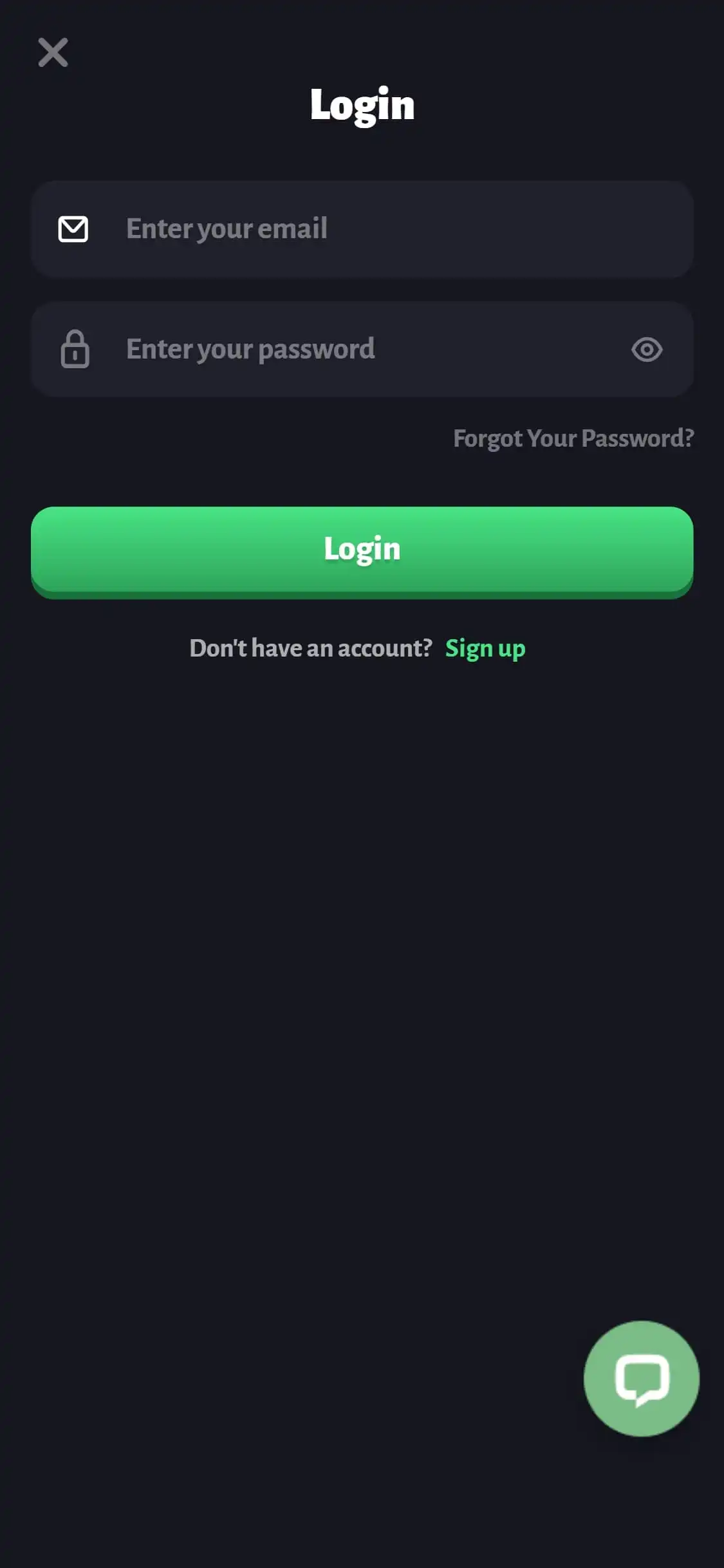Viewport: 724px width, 1568px height.
Task: Tap the green Login button
Action: click(x=362, y=549)
